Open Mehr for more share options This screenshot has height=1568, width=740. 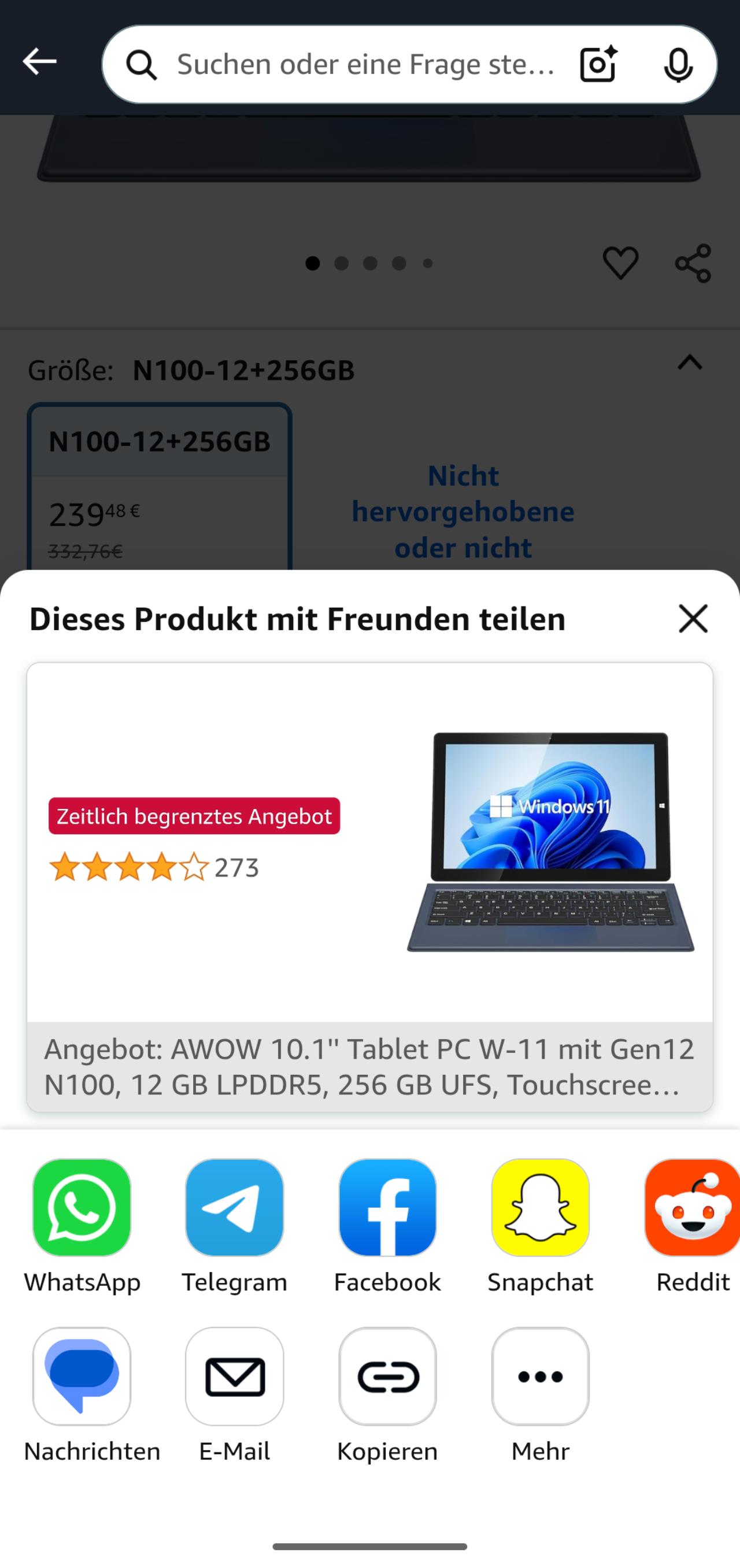(541, 1377)
